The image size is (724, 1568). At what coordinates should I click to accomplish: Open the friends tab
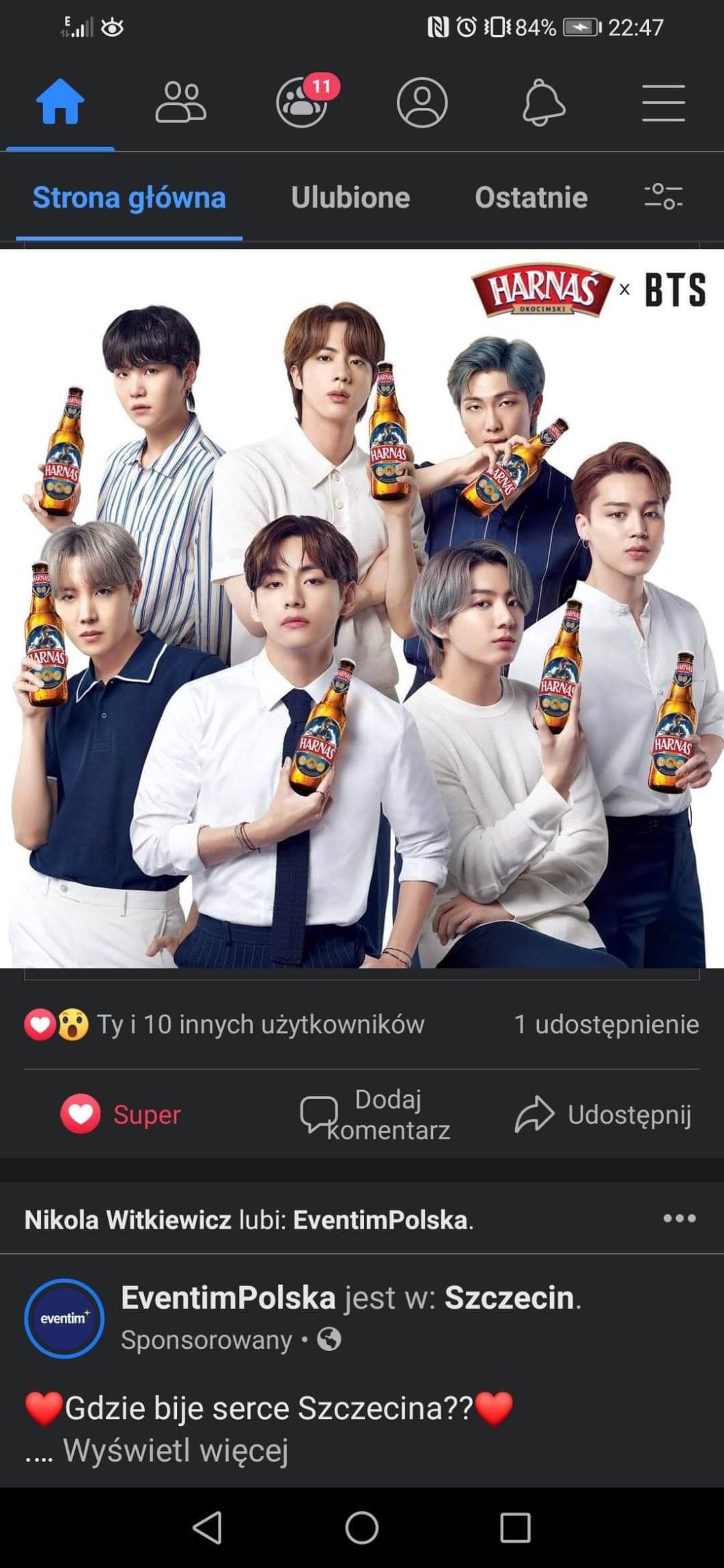[180, 103]
